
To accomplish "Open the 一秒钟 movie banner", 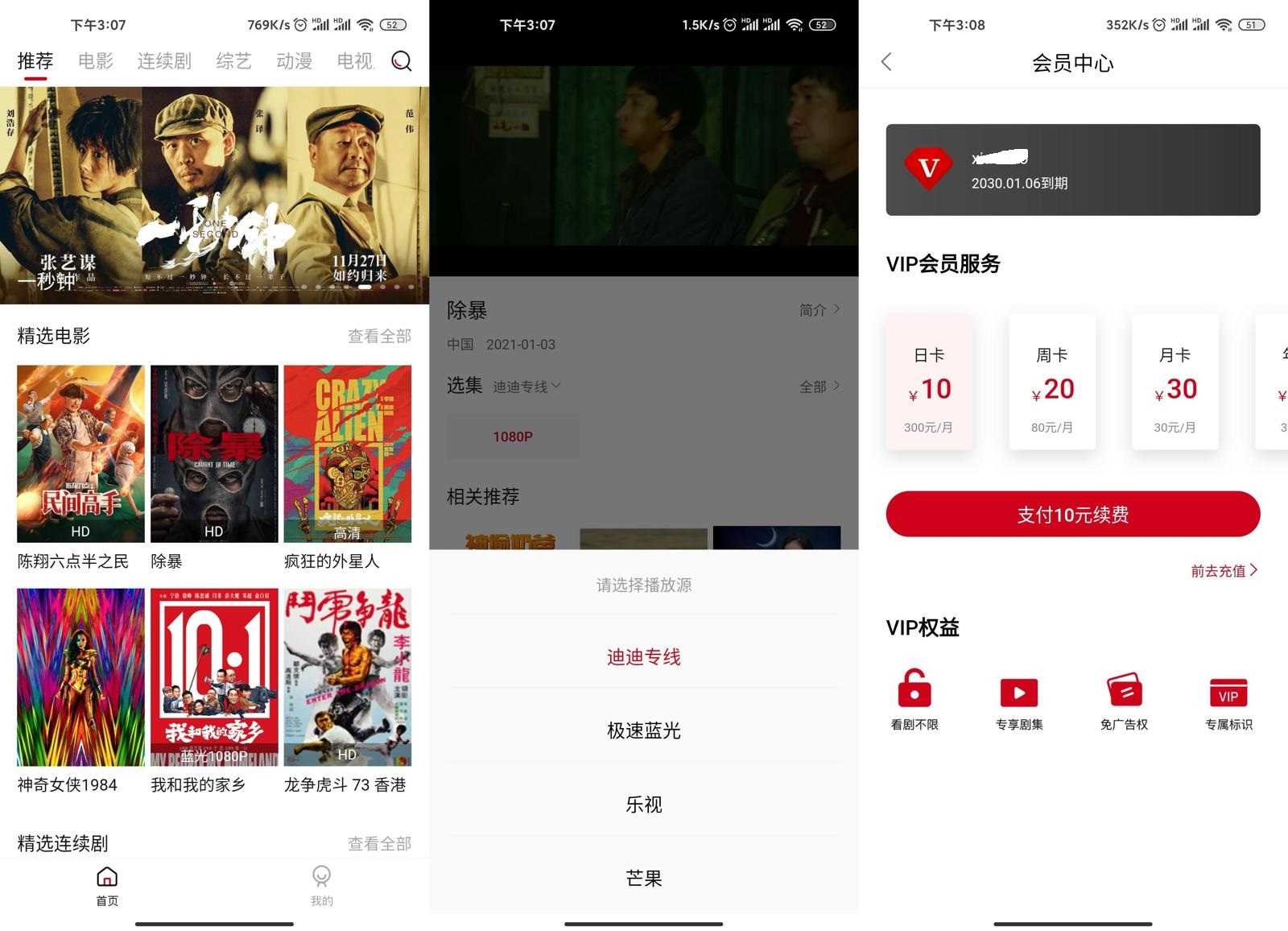I will point(214,195).
